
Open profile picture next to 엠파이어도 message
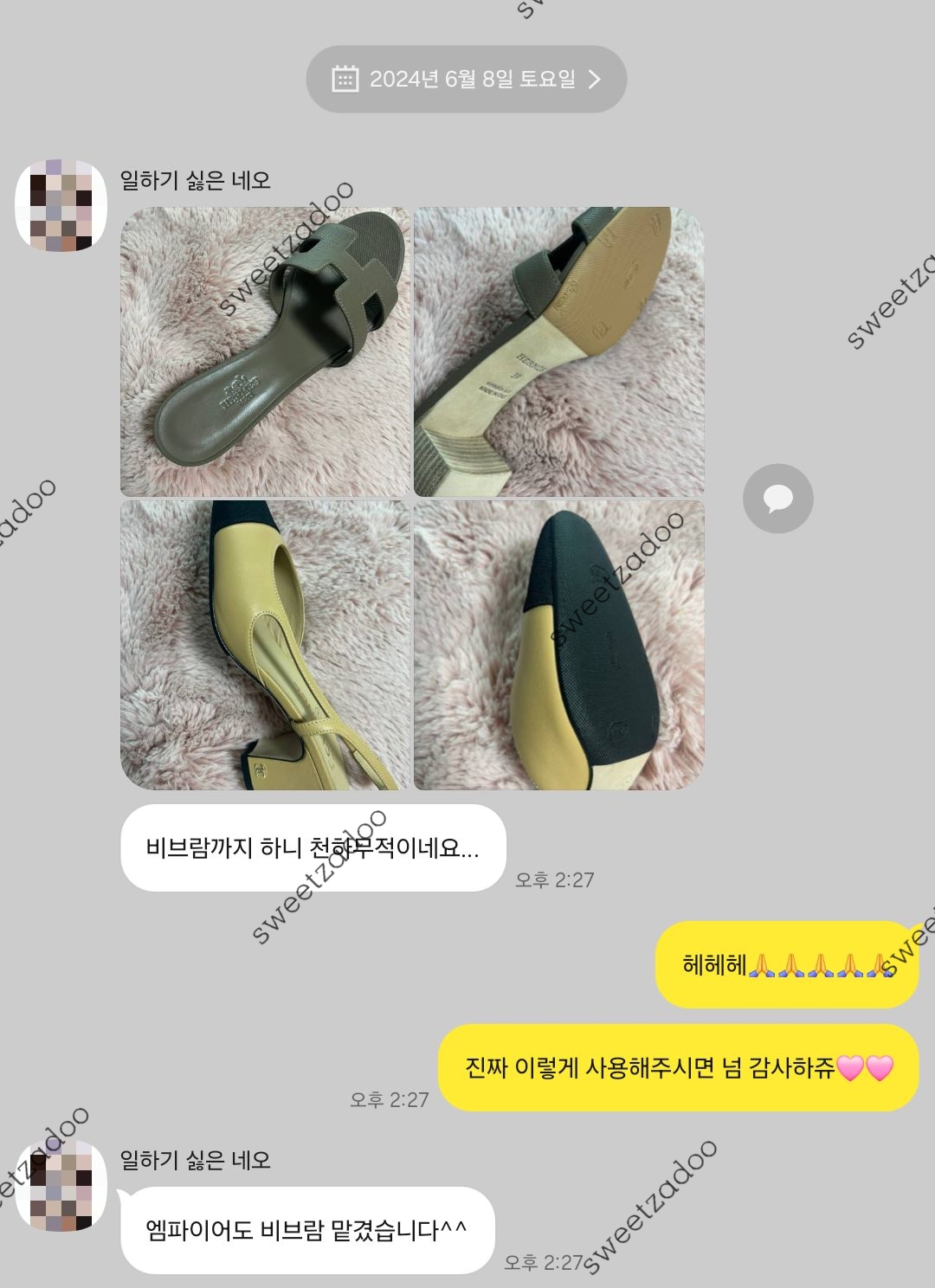point(61,1186)
